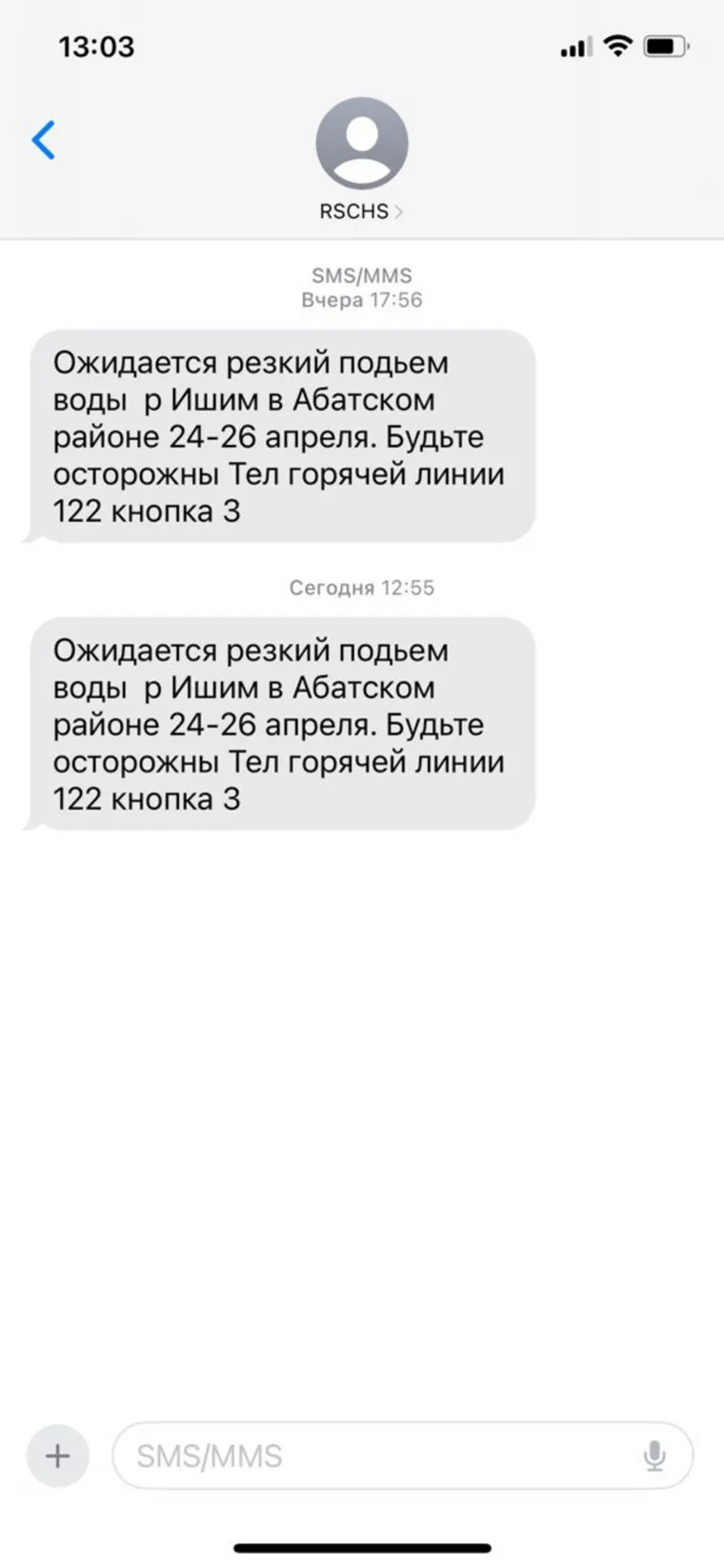This screenshot has height=1568, width=724.
Task: Open the plus attachments menu
Action: coord(58,1456)
